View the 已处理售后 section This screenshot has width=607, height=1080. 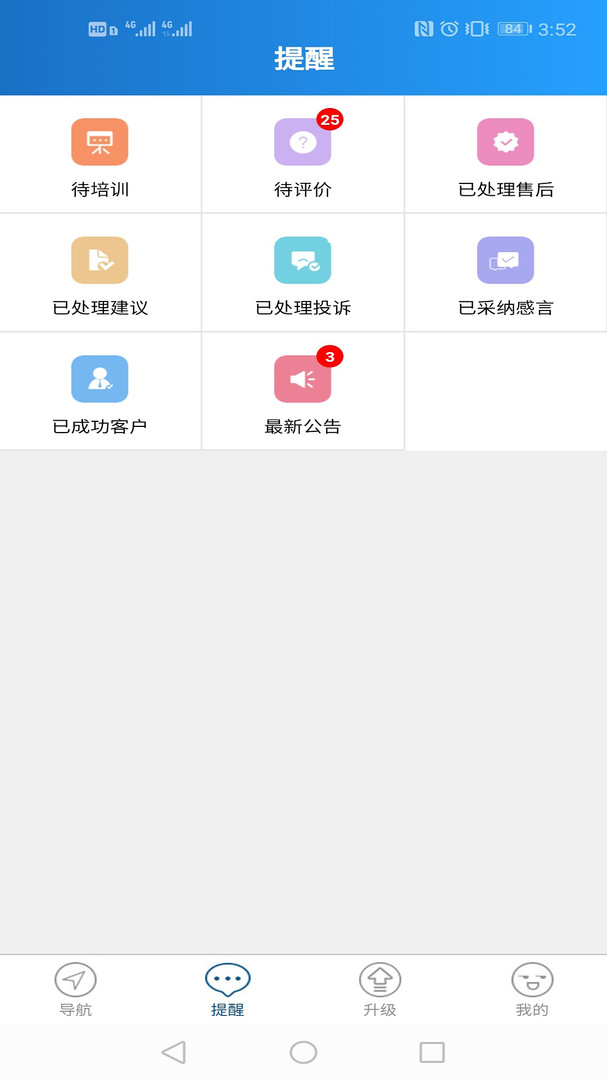coord(505,155)
